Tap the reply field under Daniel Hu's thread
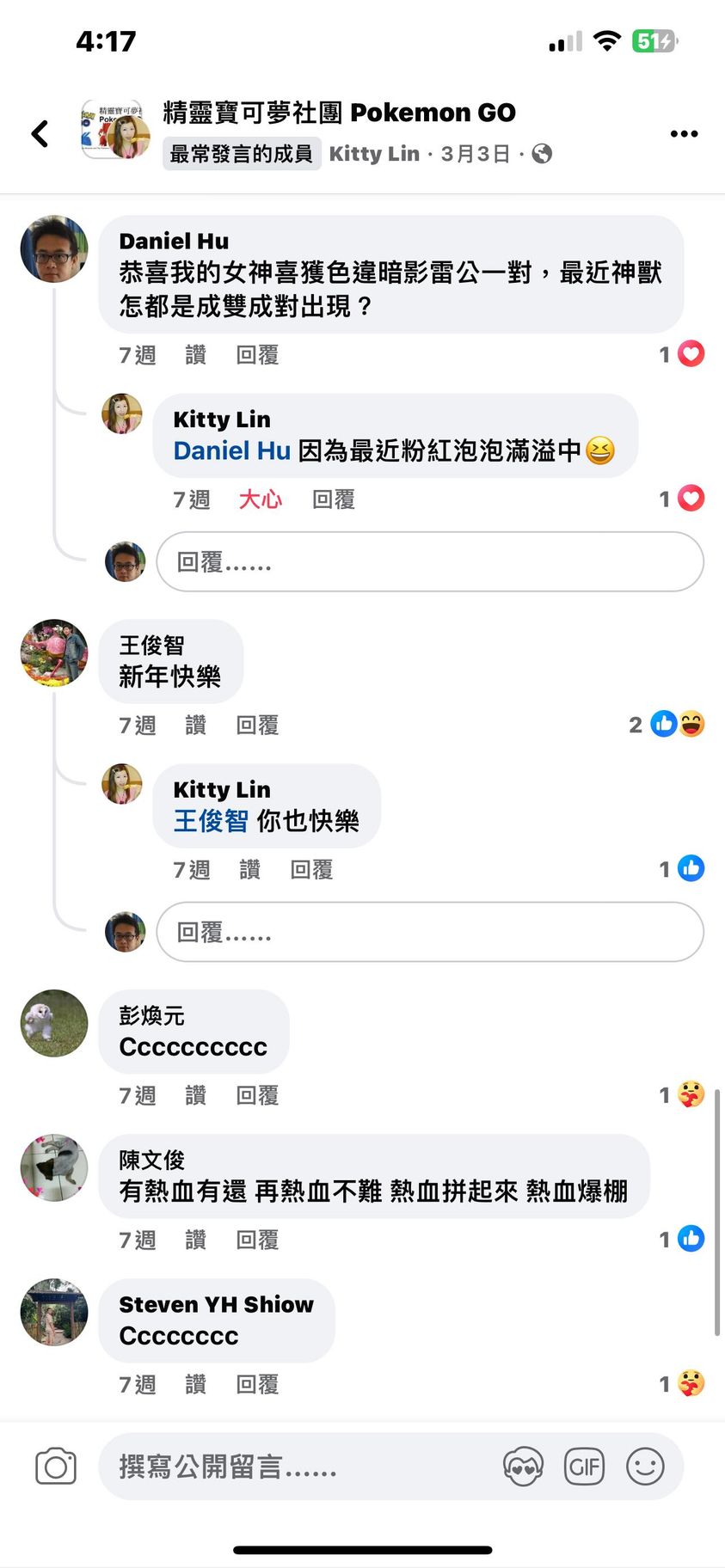Image resolution: width=725 pixels, height=1568 pixels. [x=429, y=562]
